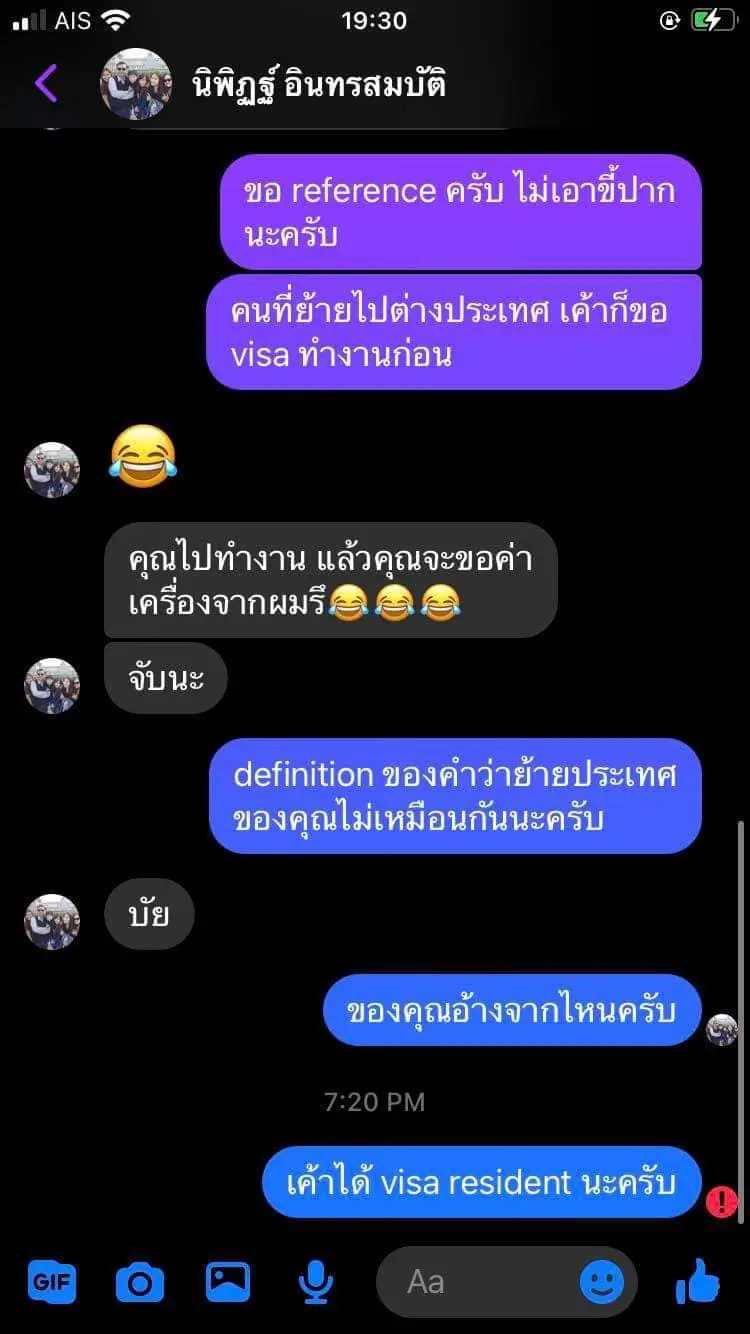Screen dimensions: 750x1334
Task: Open the emoji smiley picker
Action: (x=602, y=1281)
